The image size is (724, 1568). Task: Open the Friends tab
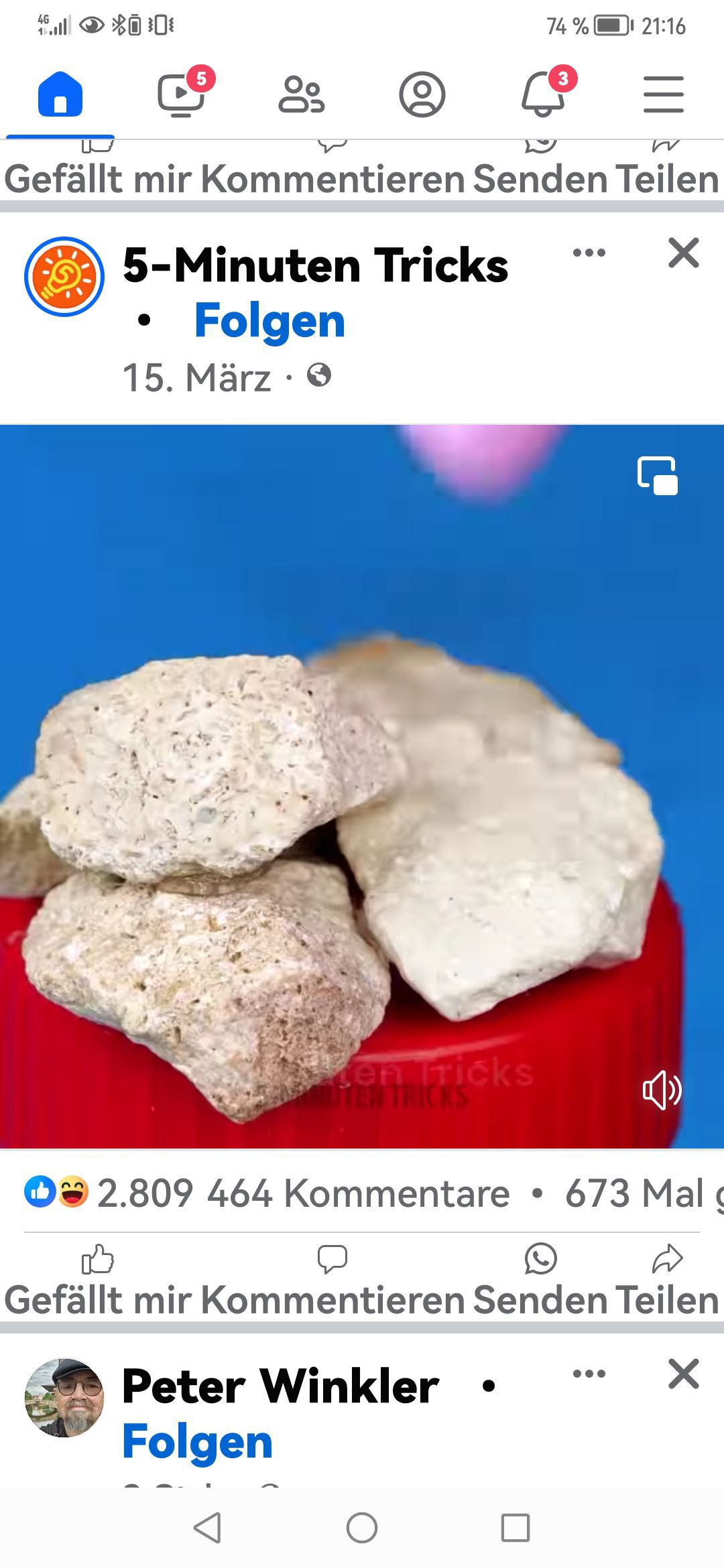click(x=302, y=94)
